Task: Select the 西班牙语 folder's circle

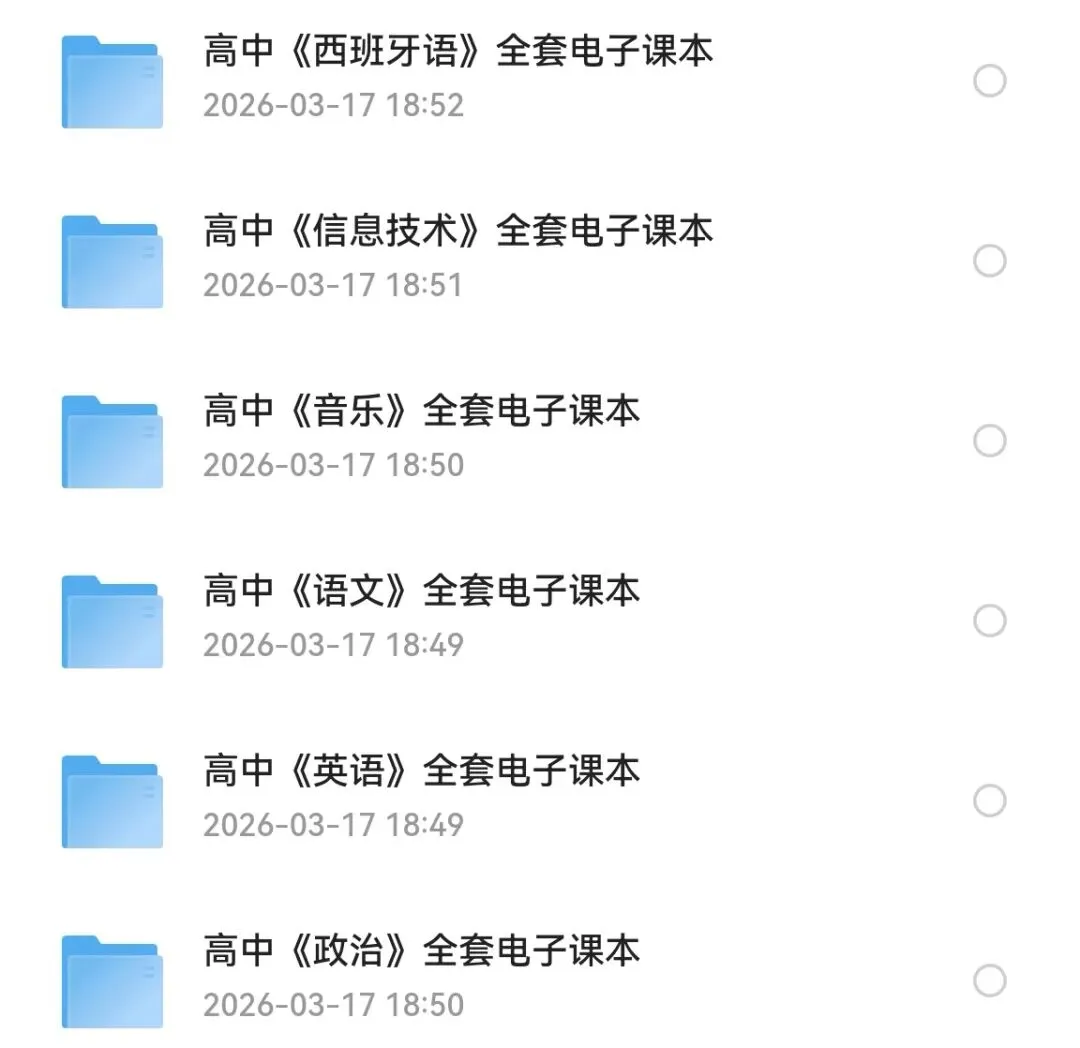Action: [x=989, y=81]
